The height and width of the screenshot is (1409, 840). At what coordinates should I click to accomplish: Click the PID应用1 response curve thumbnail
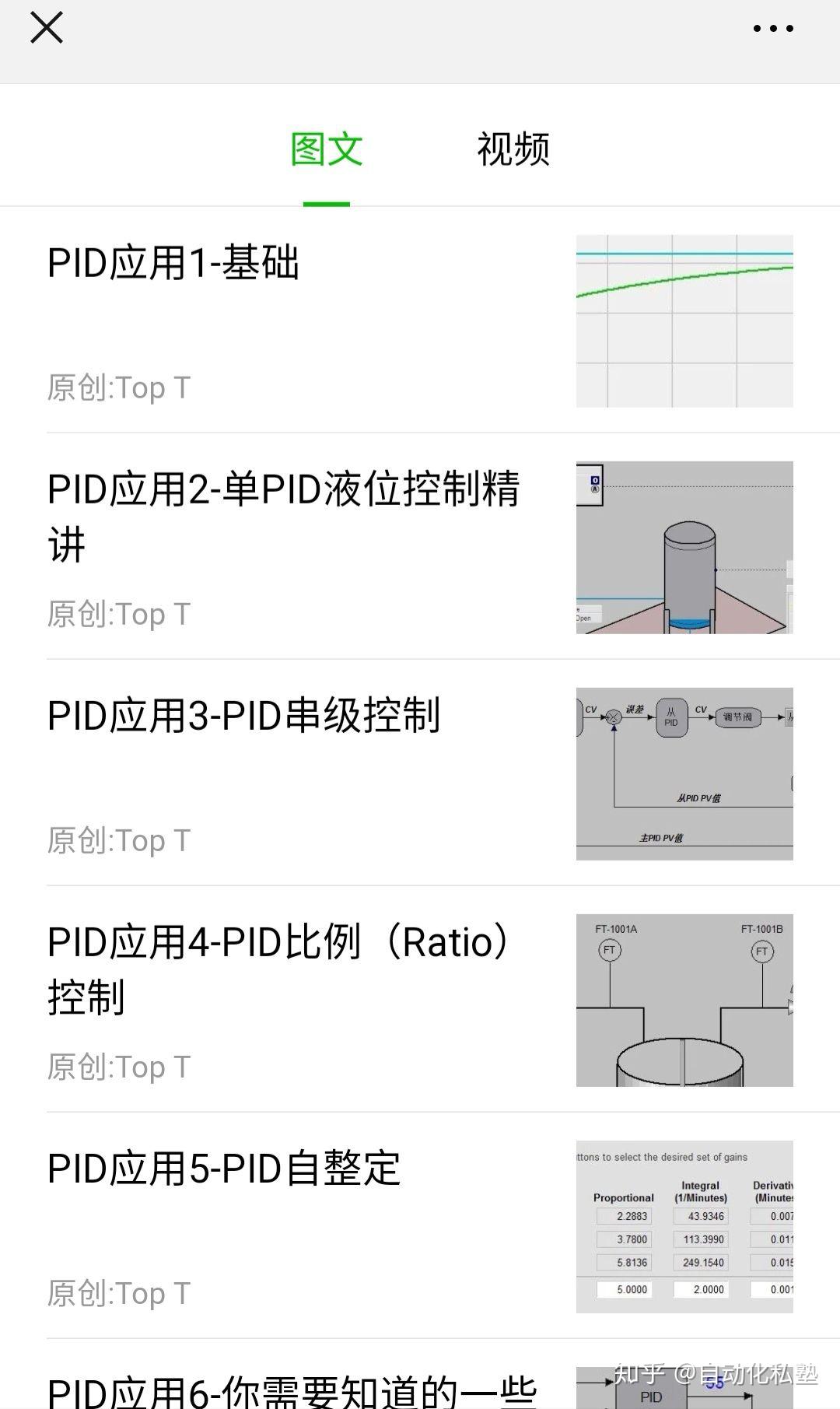tap(684, 321)
